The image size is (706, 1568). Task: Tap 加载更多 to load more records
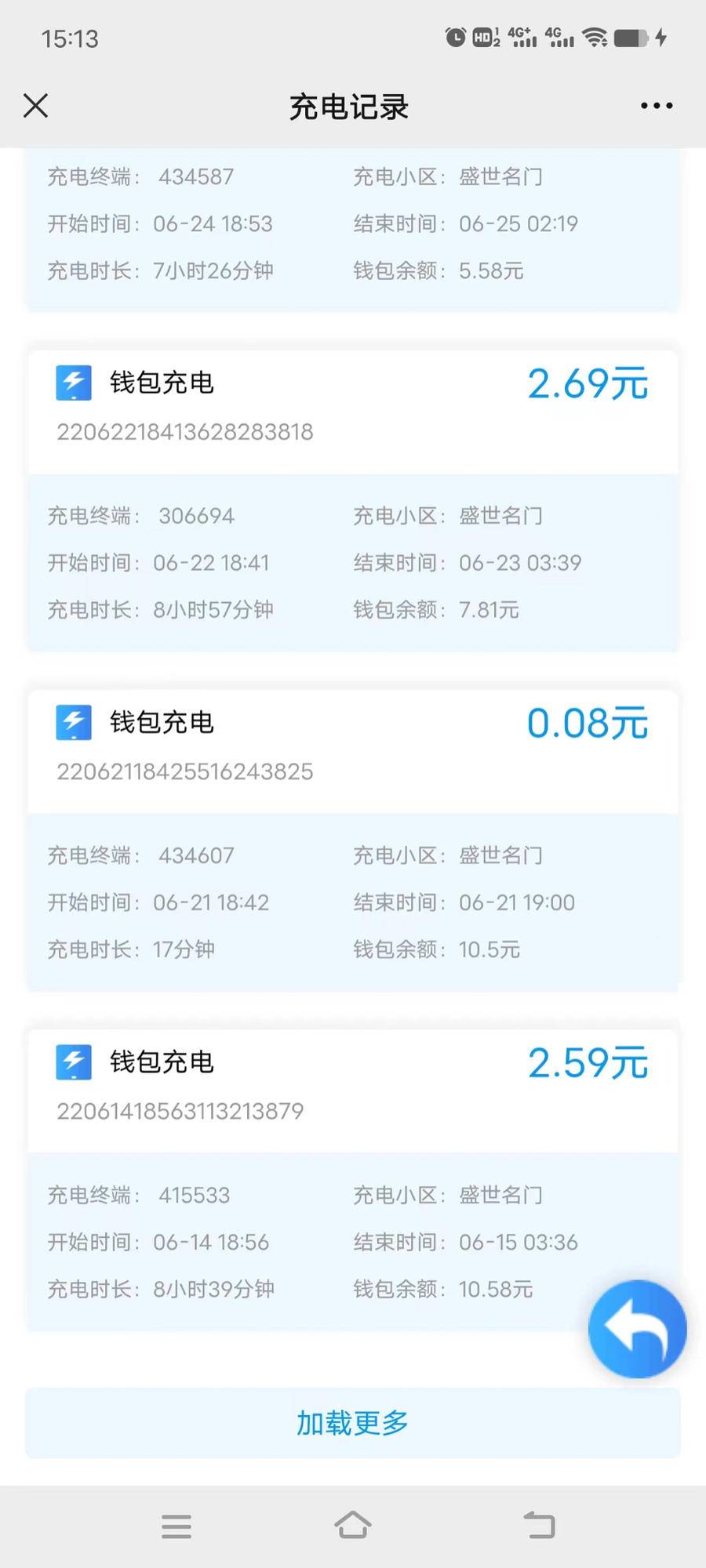[353, 1422]
